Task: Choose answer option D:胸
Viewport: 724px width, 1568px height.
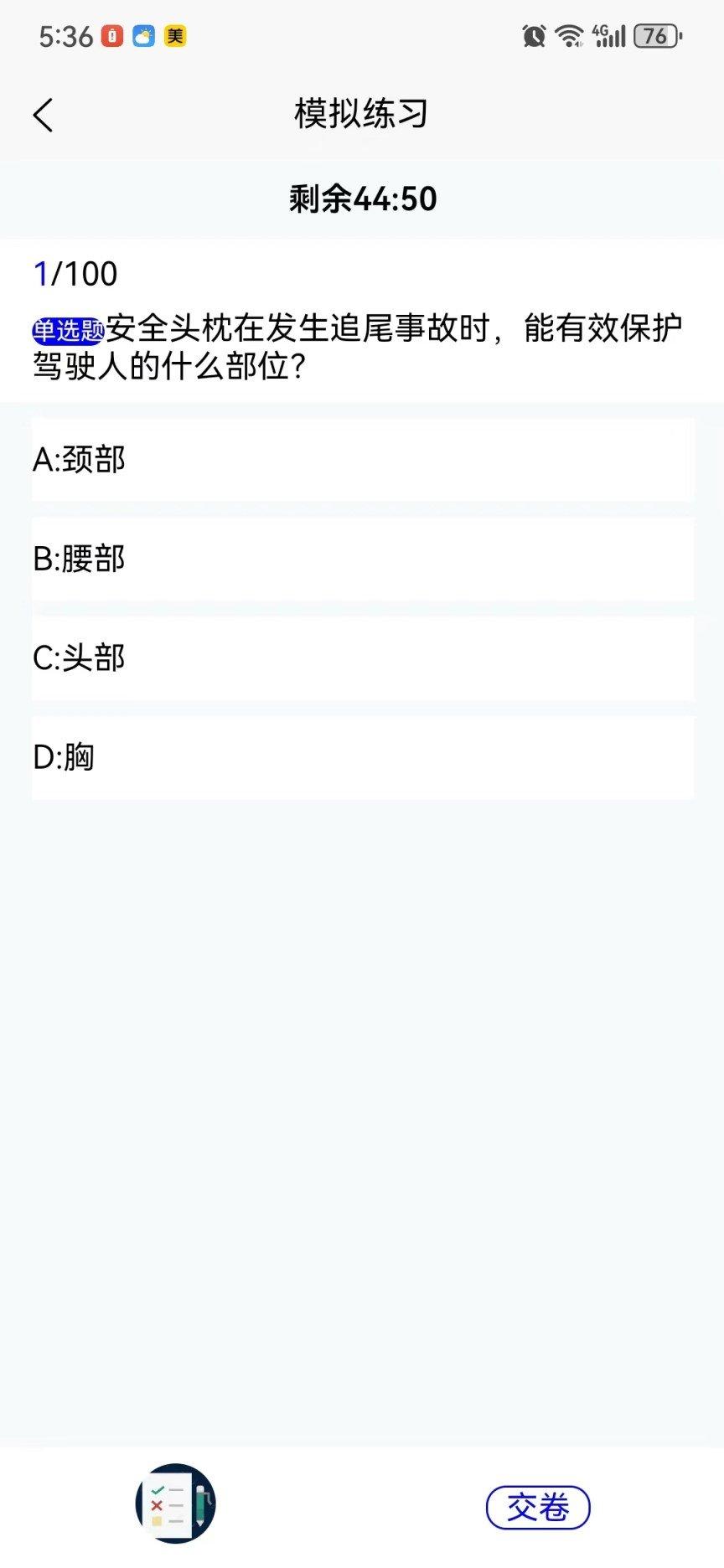Action: pyautogui.click(x=362, y=756)
